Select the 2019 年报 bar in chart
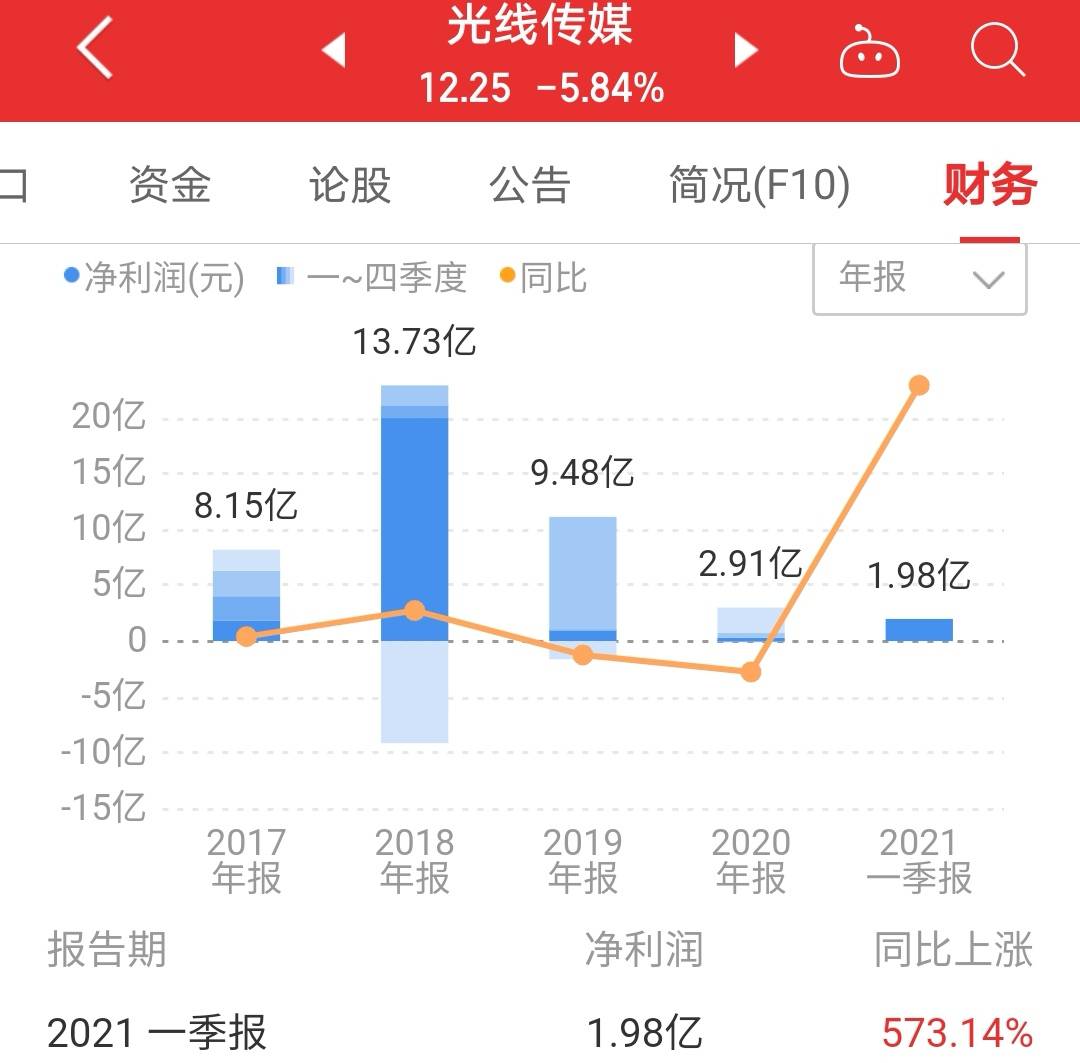Screen dimensions: 1080x1063 click(583, 580)
